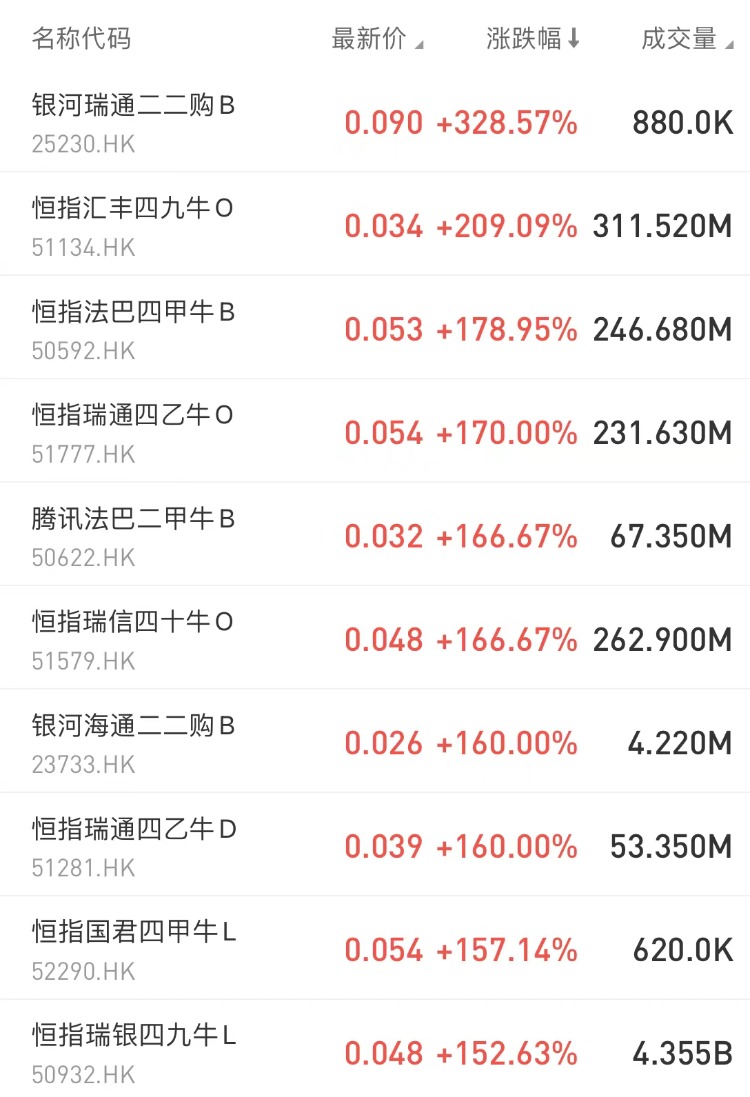The height and width of the screenshot is (1097, 750).
Task: Sort the list by 成交量 column
Action: [687, 39]
